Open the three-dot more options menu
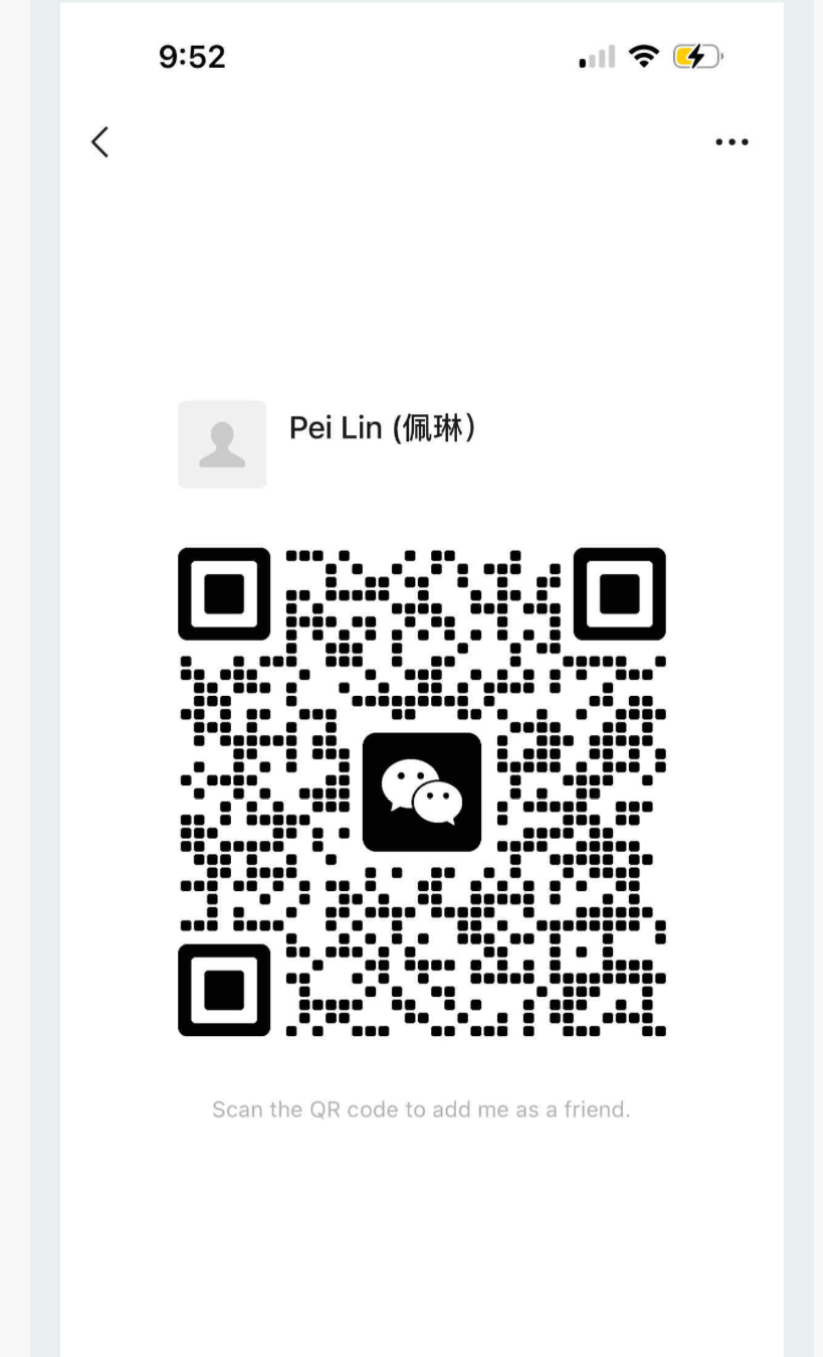 [732, 143]
